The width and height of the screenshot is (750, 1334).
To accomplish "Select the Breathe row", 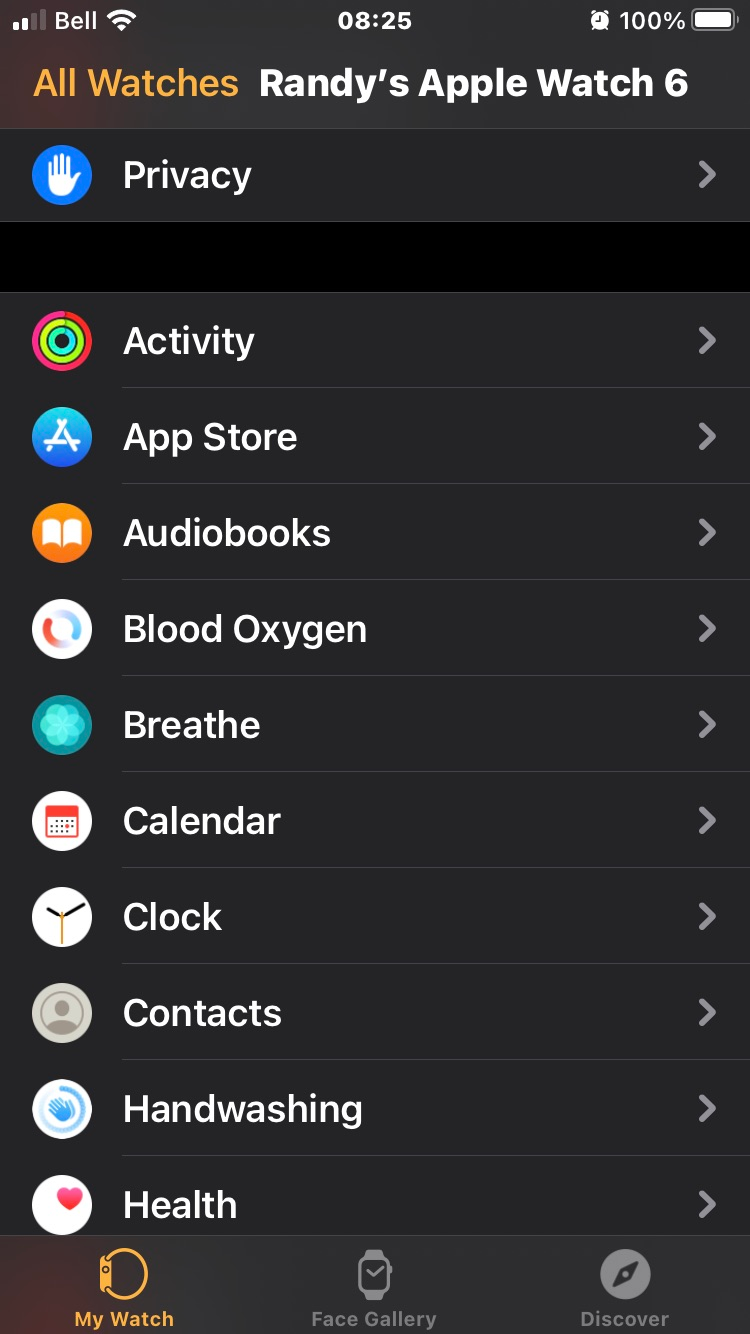I will tap(375, 725).
